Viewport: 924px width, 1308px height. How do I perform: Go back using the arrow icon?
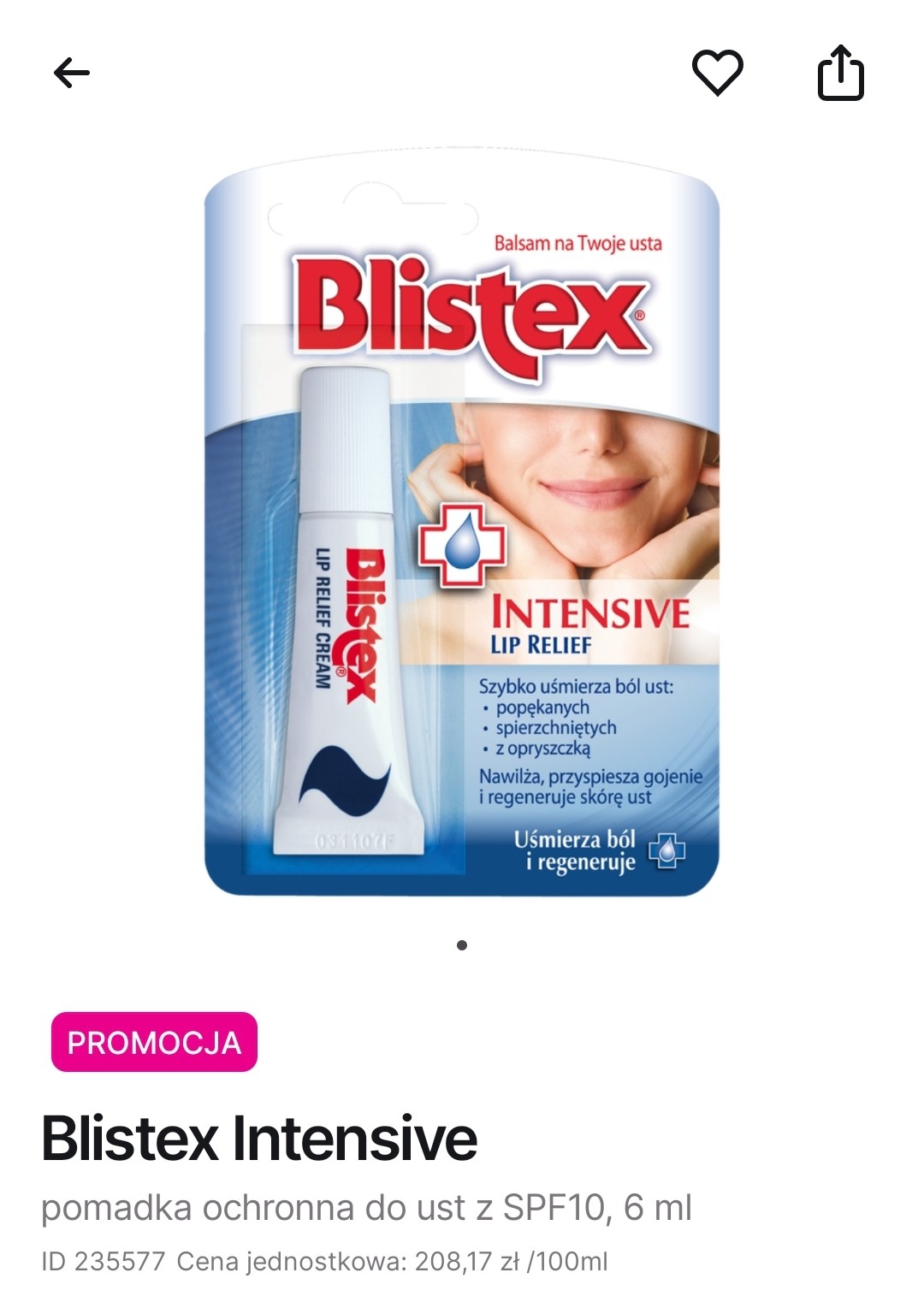pos(72,73)
